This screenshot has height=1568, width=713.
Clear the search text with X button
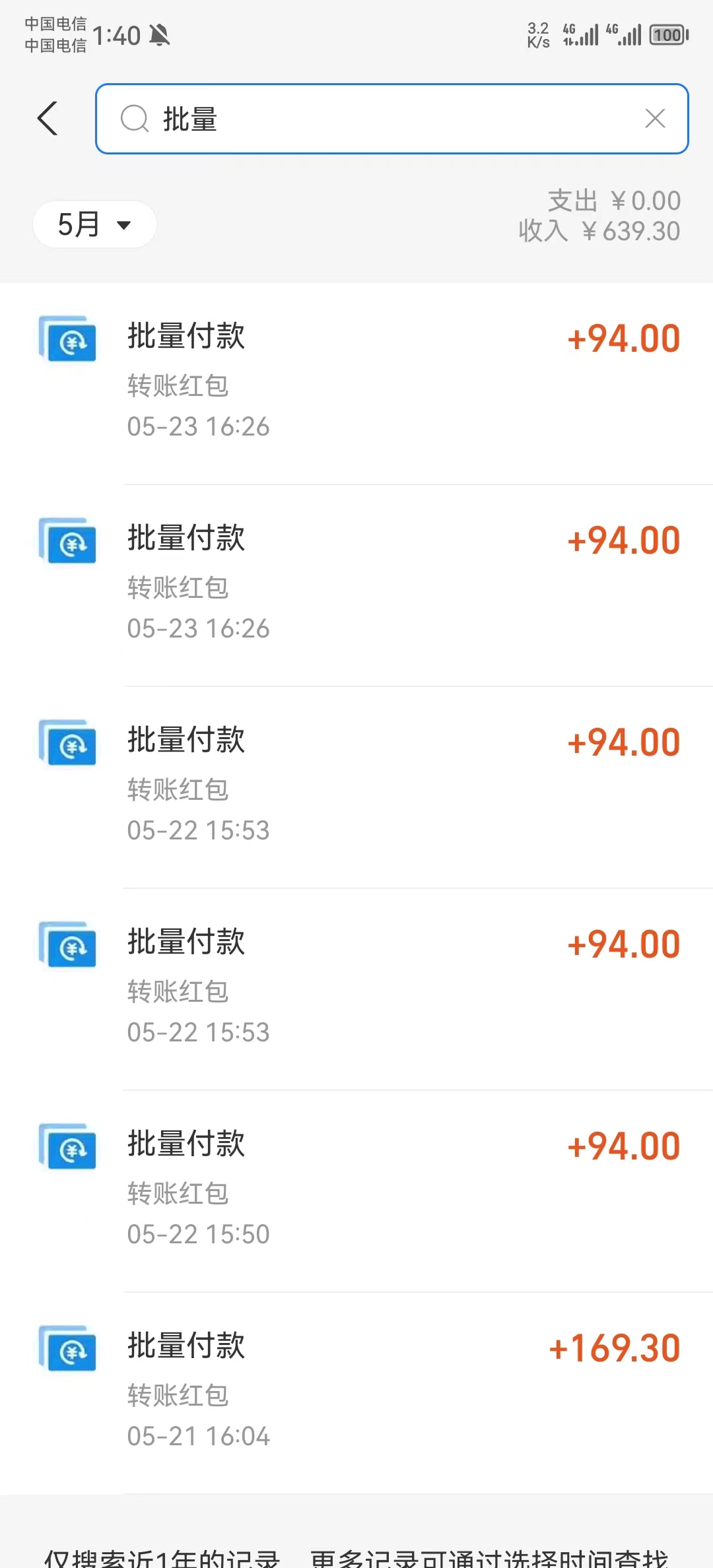(654, 119)
